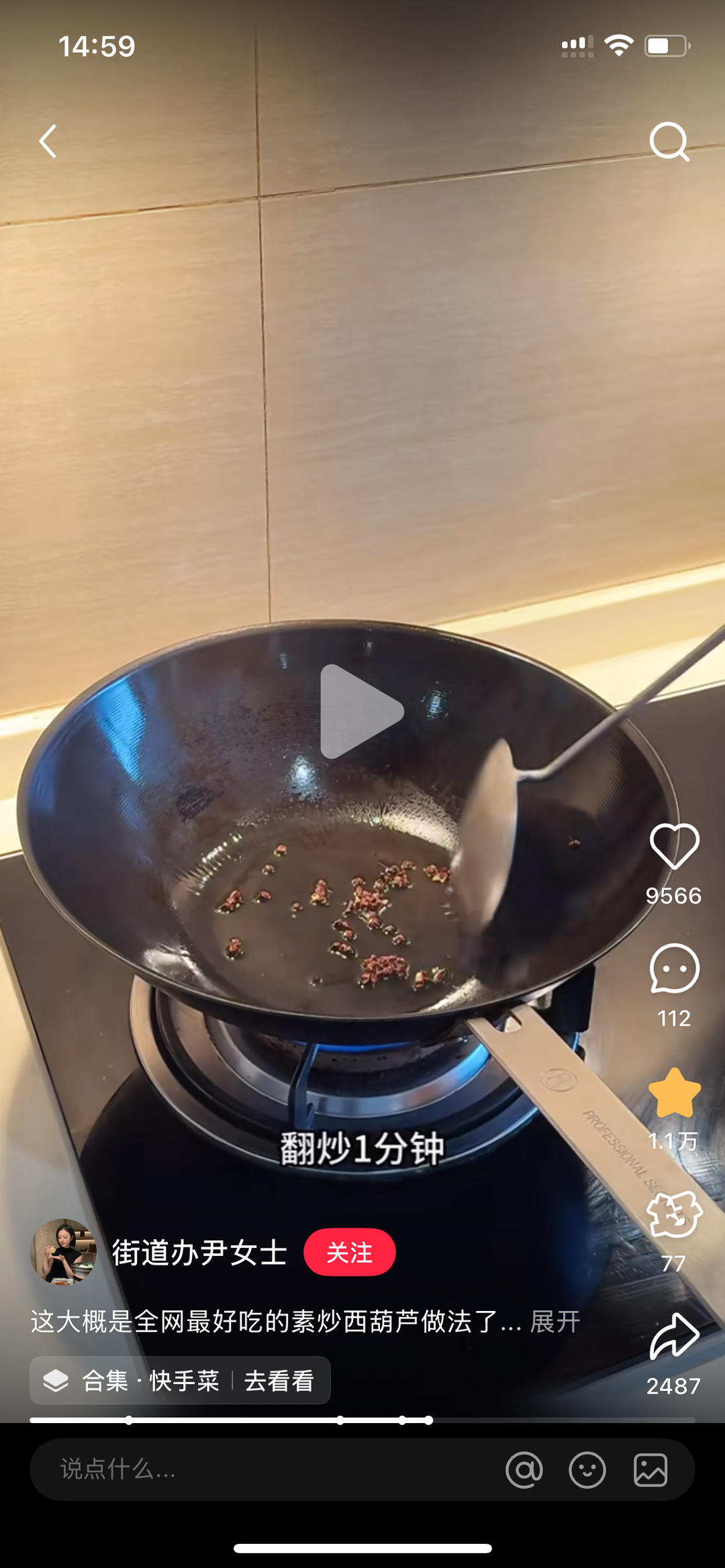Open 街道办尹女士's profile avatar
The height and width of the screenshot is (1568, 725).
coord(64,1252)
